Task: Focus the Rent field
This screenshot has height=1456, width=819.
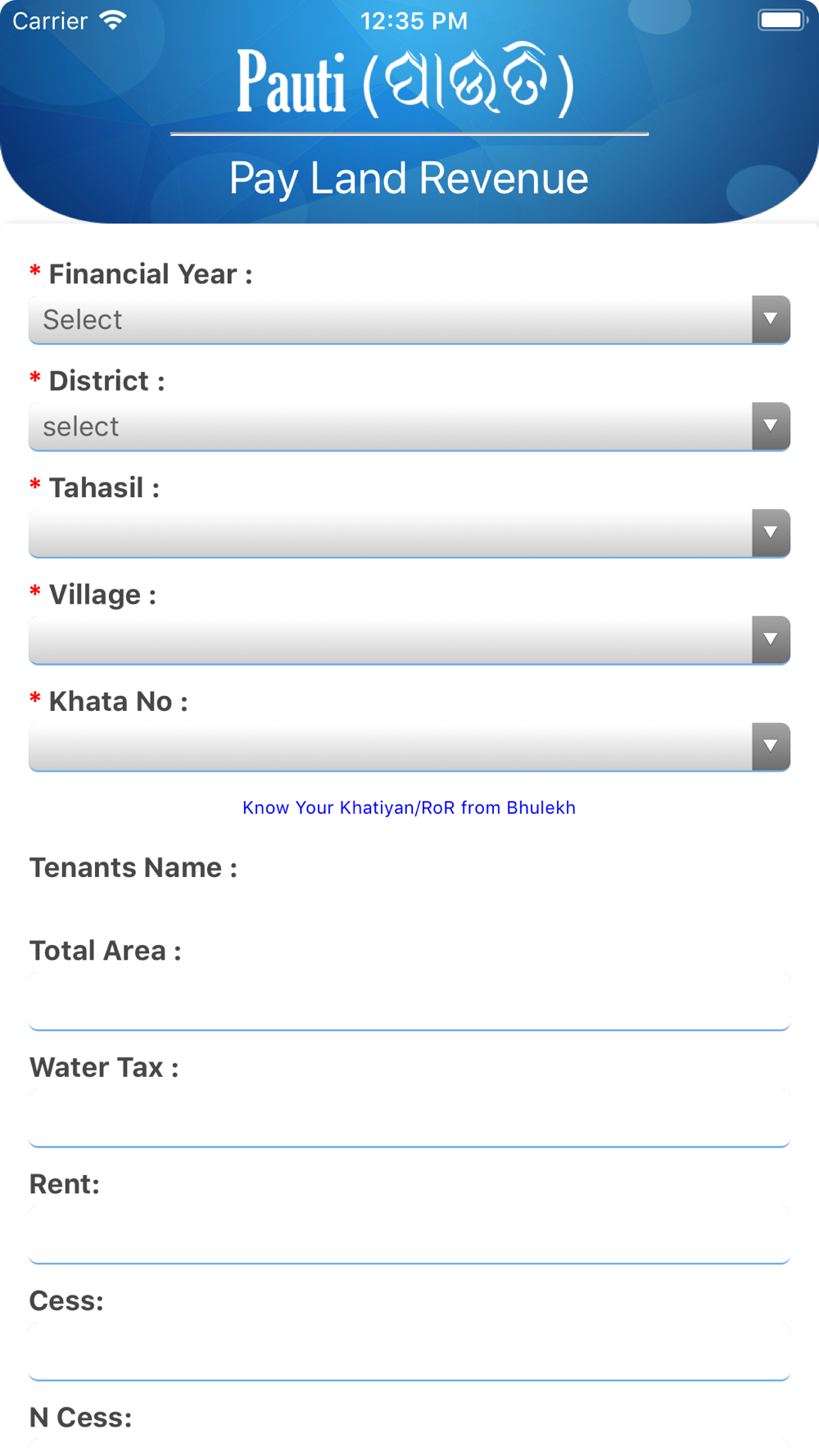Action: click(x=409, y=1235)
